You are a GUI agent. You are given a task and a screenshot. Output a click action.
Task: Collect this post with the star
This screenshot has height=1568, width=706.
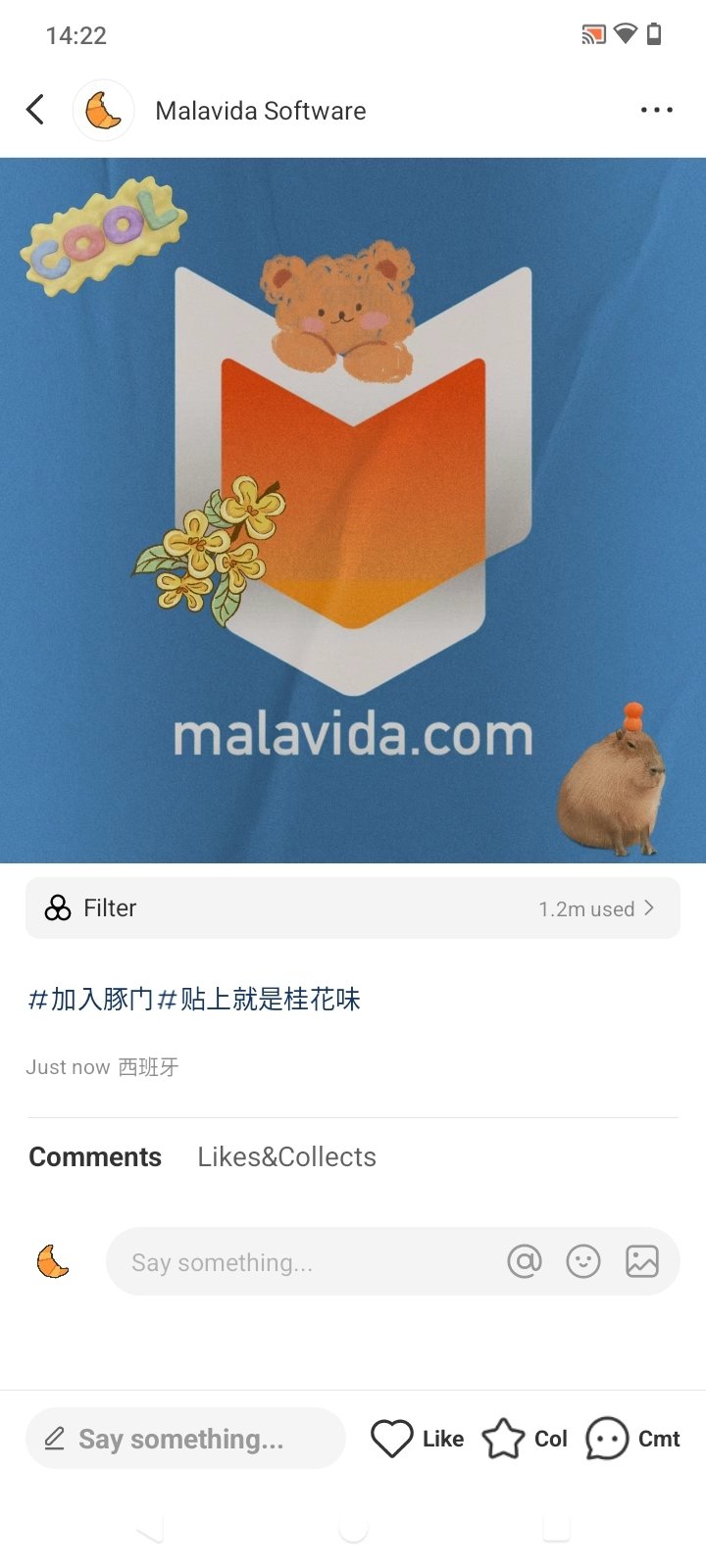[x=504, y=1439]
